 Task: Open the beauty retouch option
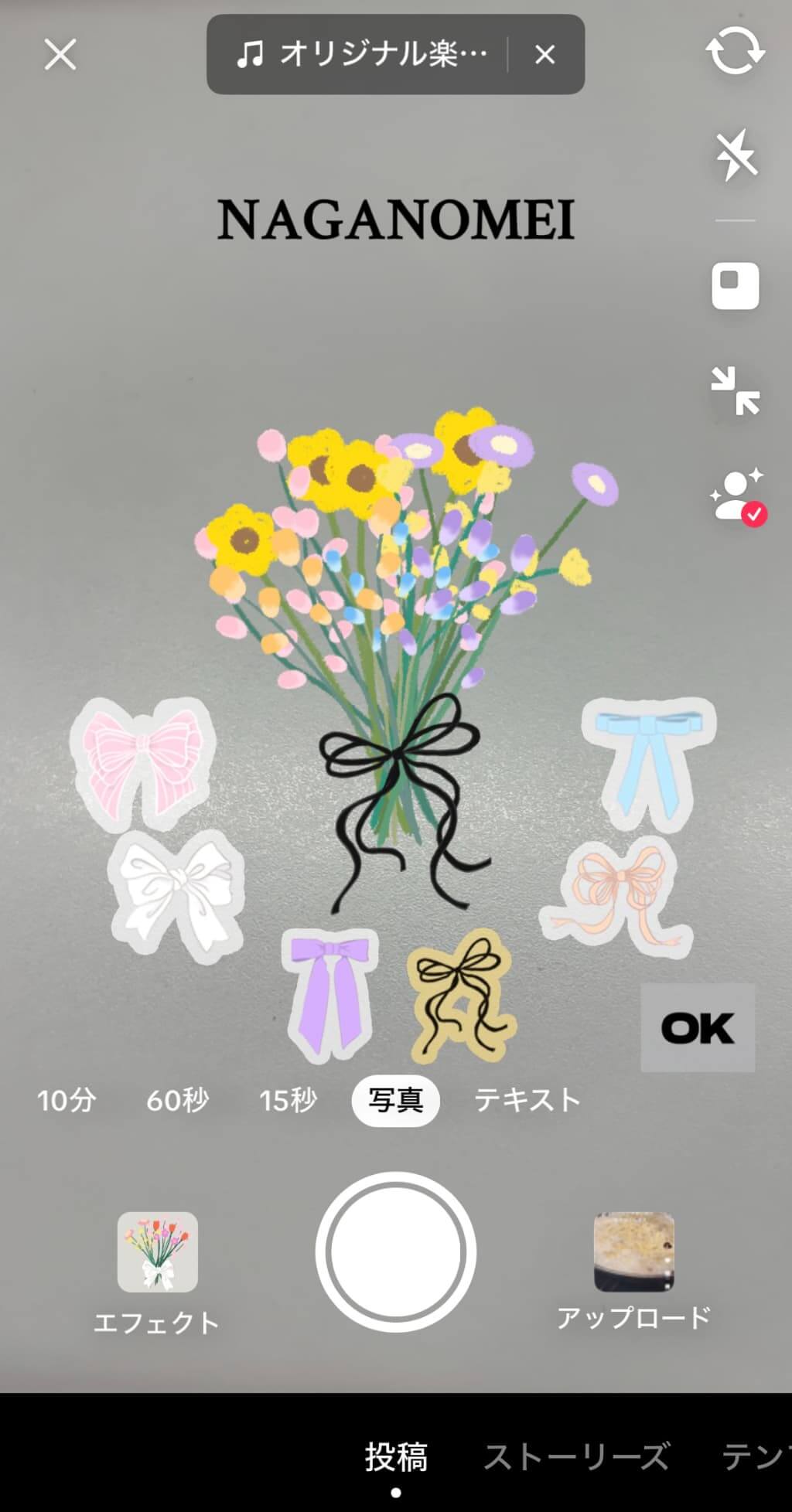pos(736,496)
